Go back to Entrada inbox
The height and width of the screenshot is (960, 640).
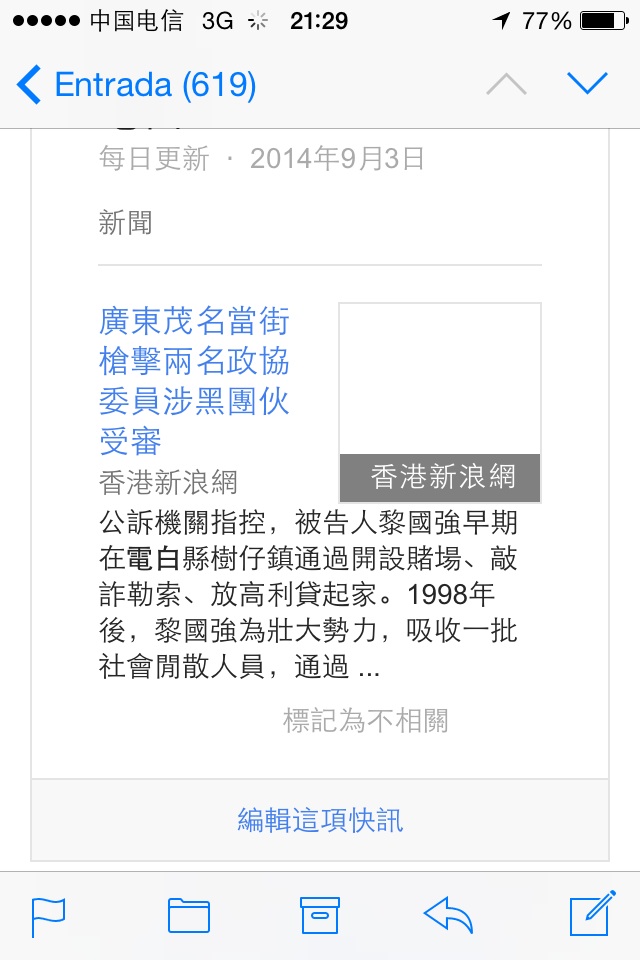point(136,85)
